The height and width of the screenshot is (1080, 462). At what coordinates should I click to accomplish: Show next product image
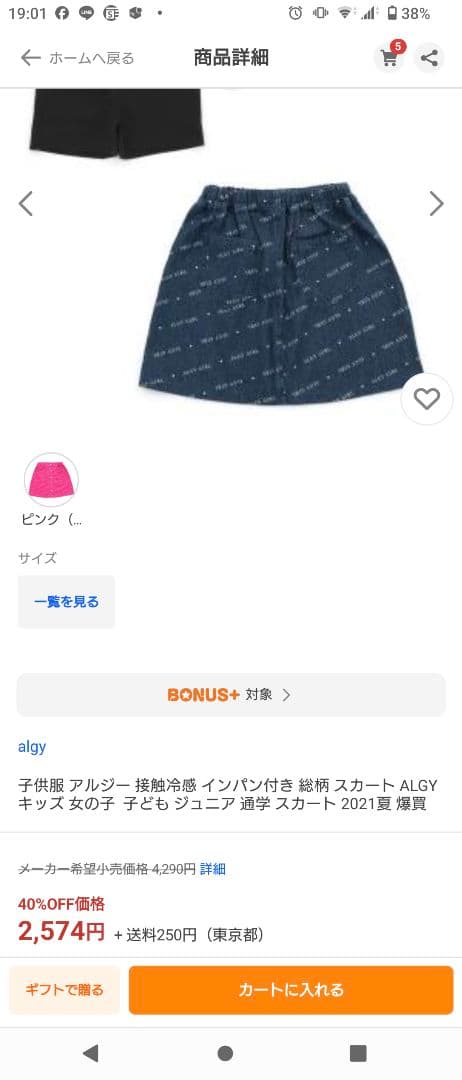click(437, 204)
